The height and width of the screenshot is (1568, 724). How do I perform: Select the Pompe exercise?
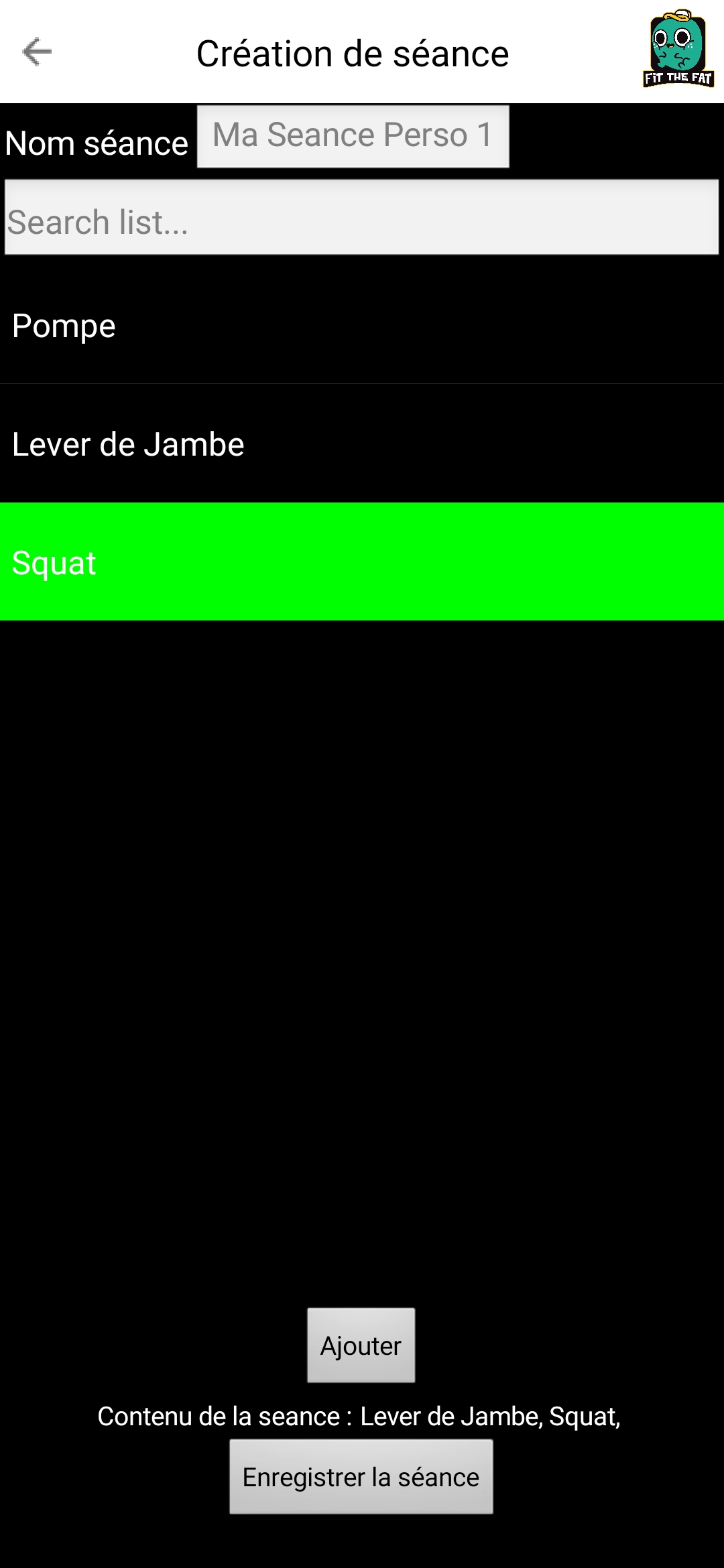(362, 326)
